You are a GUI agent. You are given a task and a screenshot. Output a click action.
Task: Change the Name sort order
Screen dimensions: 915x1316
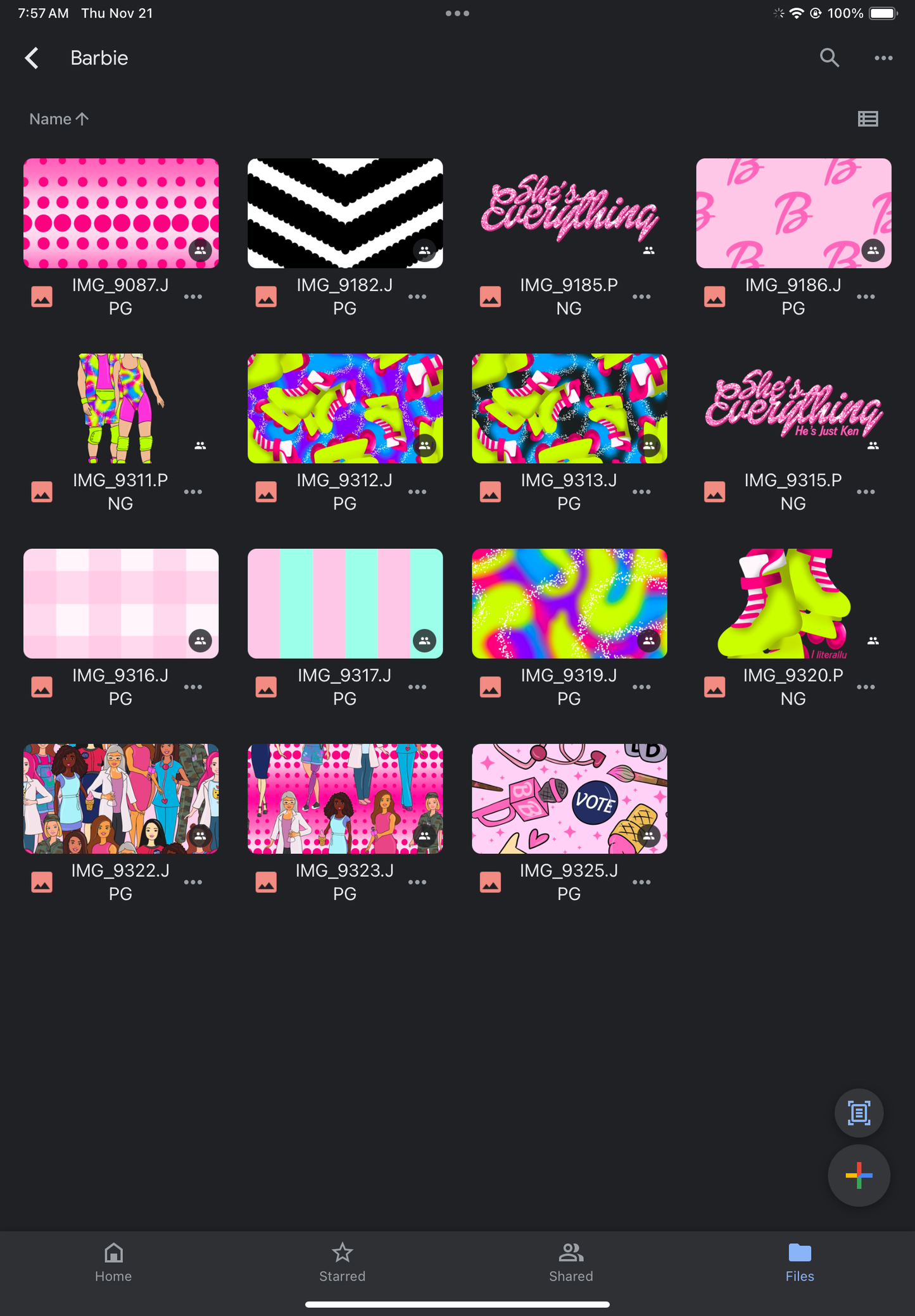coord(59,119)
